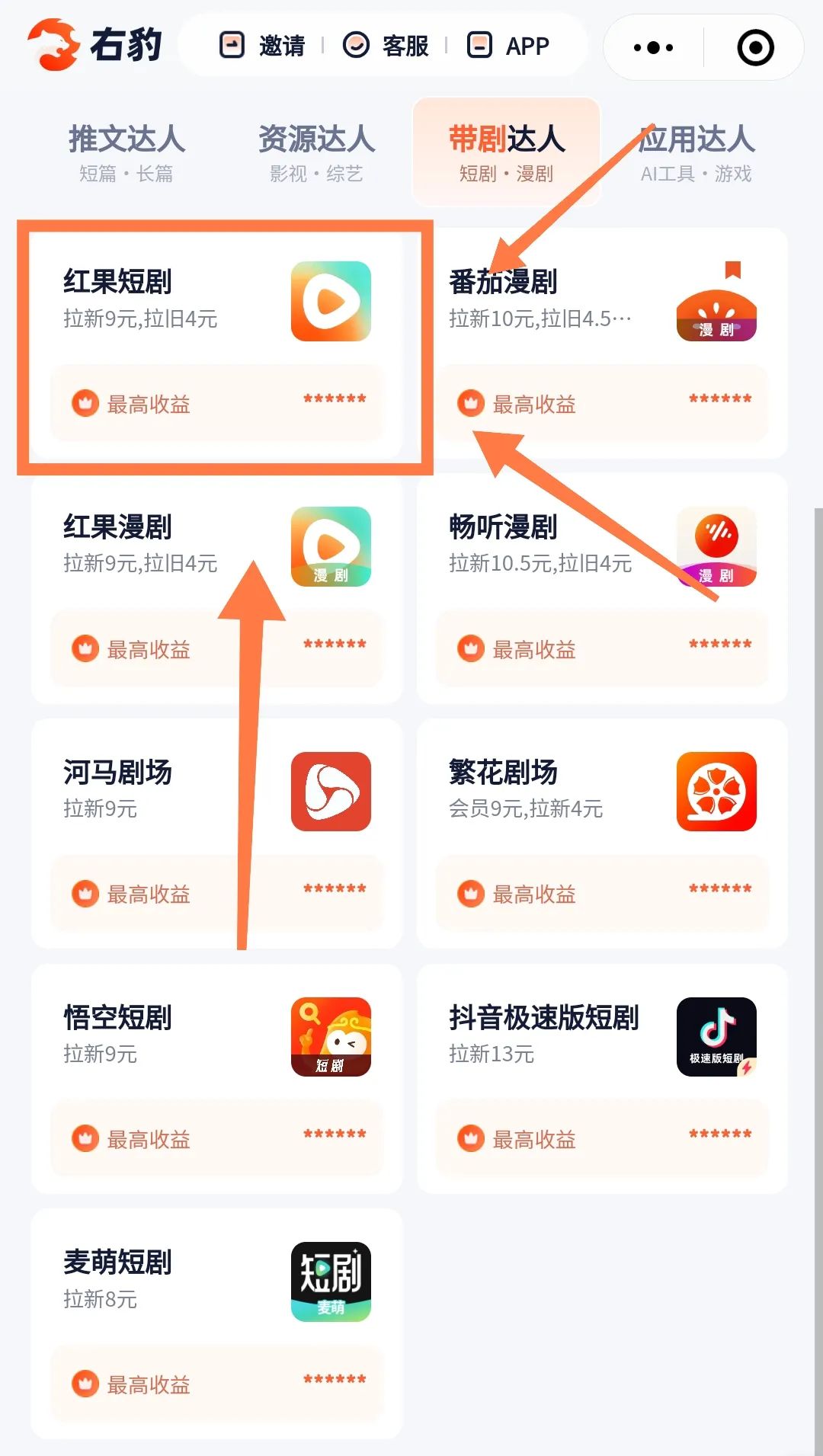Open the 繁花剧场 card
The width and height of the screenshot is (823, 1456).
point(602,834)
